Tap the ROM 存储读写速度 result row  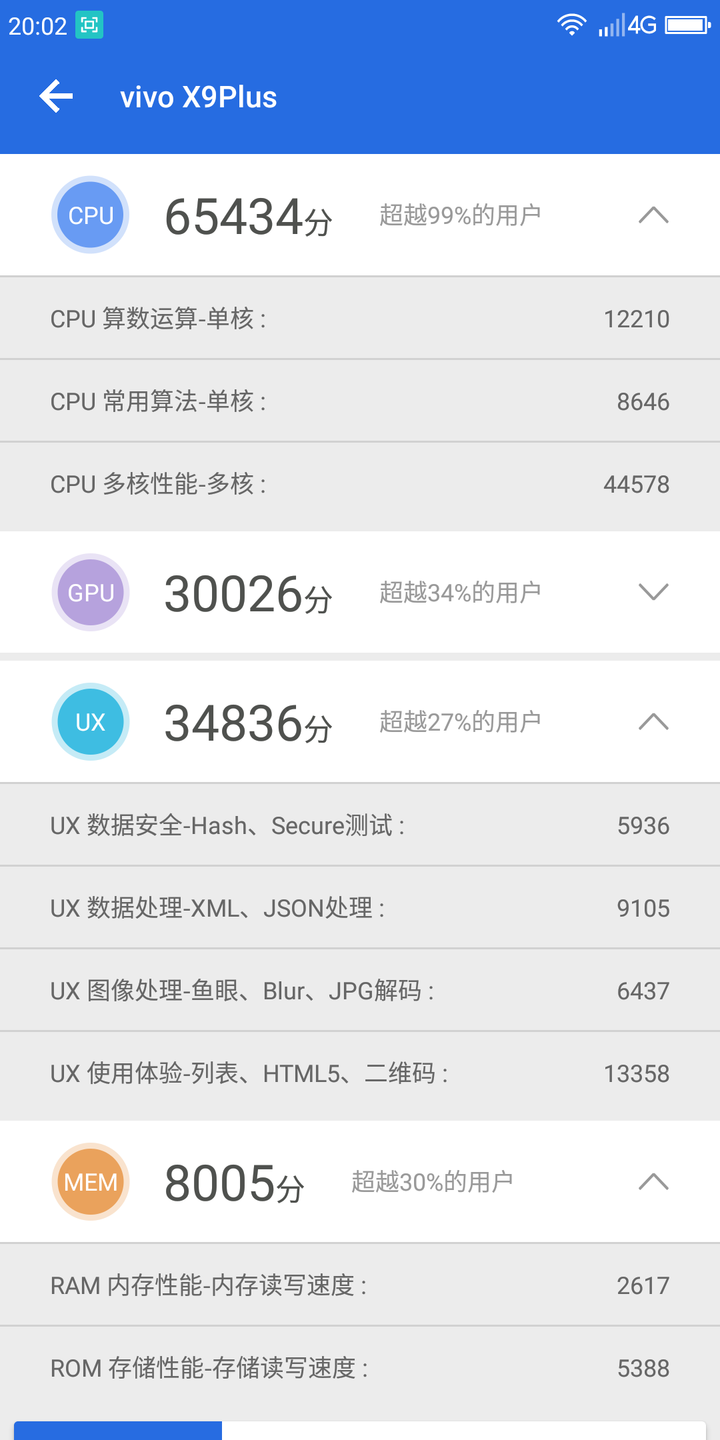360,1368
